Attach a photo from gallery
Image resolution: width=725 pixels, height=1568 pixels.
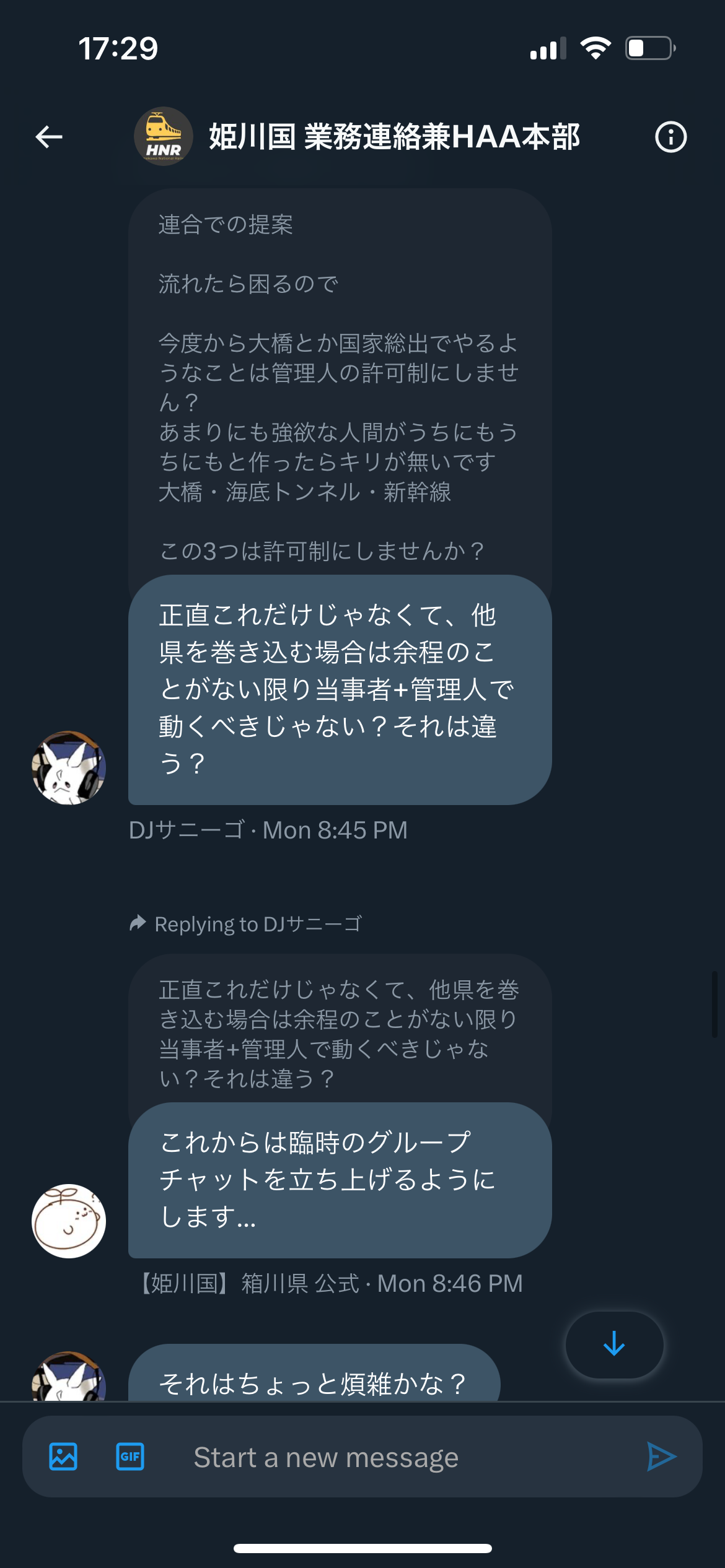[63, 1457]
